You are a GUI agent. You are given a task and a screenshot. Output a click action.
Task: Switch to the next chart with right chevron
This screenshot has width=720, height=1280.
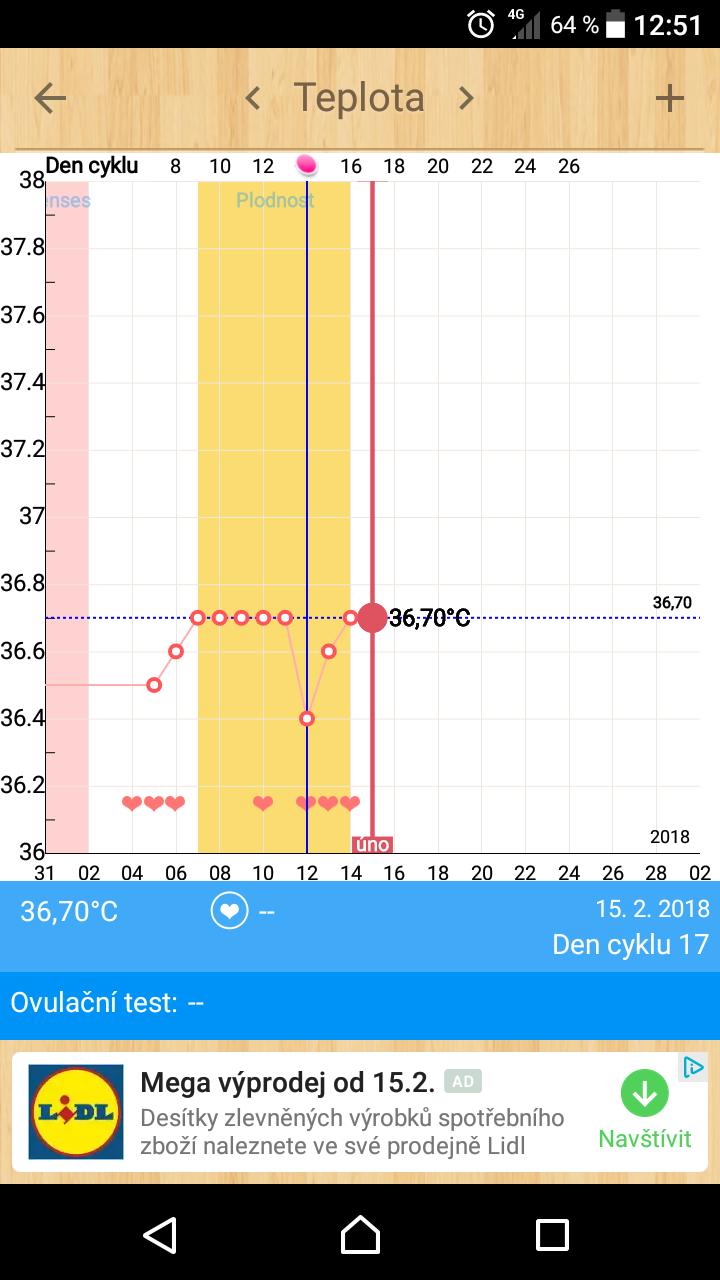click(466, 98)
